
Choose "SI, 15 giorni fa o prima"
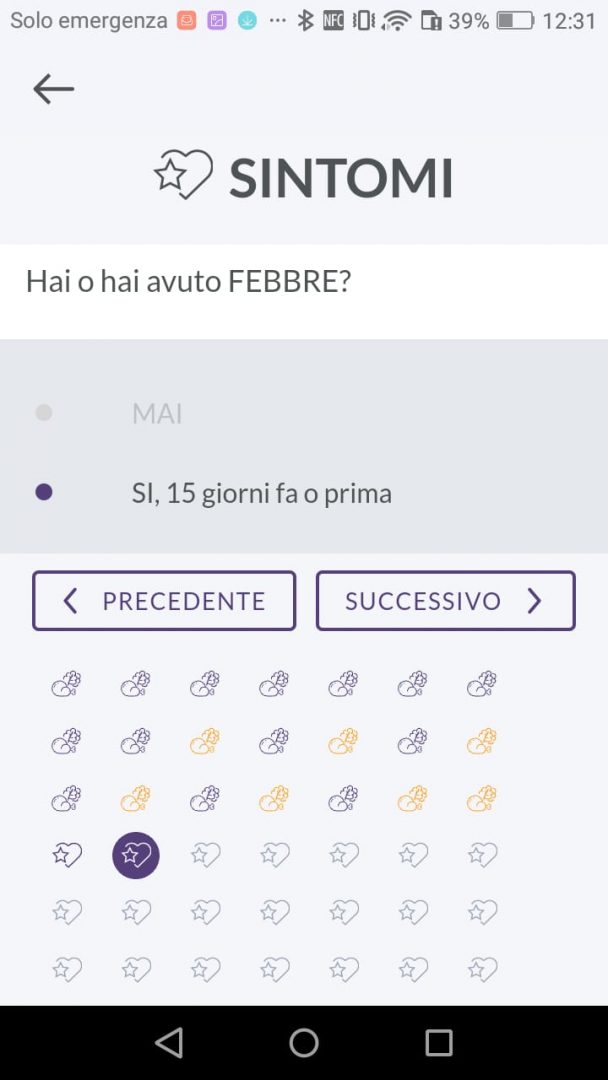[304, 493]
